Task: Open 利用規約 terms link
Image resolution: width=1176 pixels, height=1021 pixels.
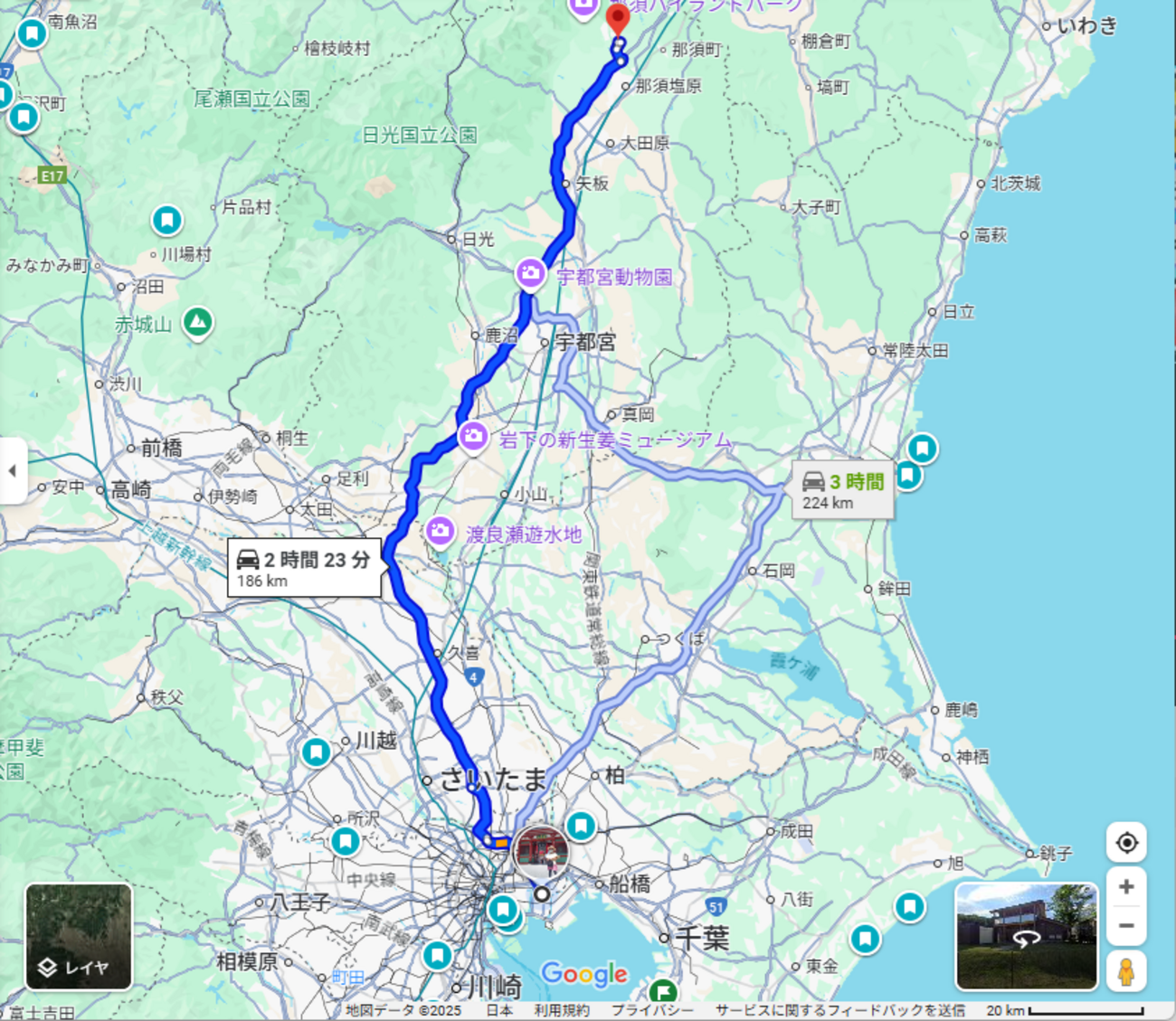Action: click(x=561, y=1010)
